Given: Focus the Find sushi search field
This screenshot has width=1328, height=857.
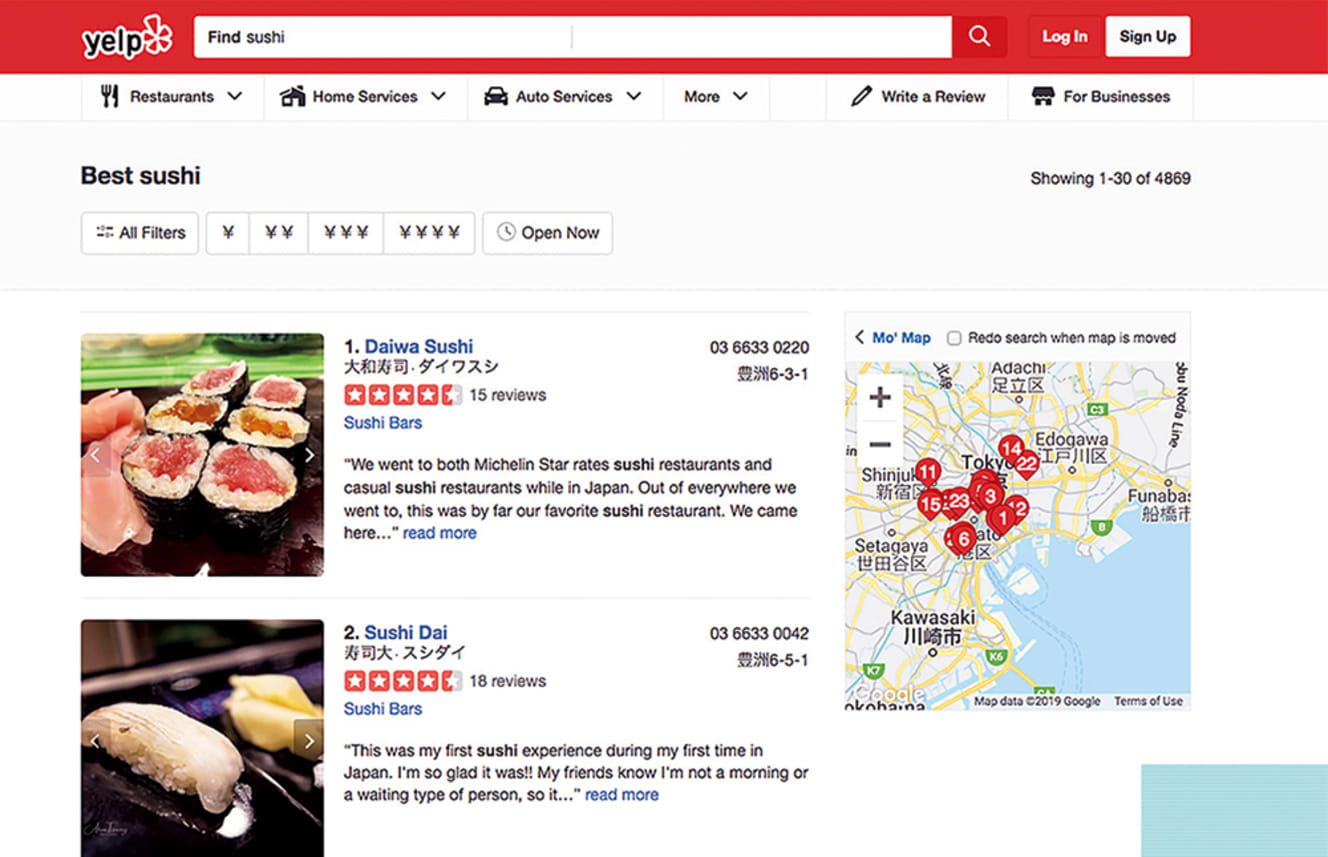Looking at the screenshot, I should [x=380, y=37].
